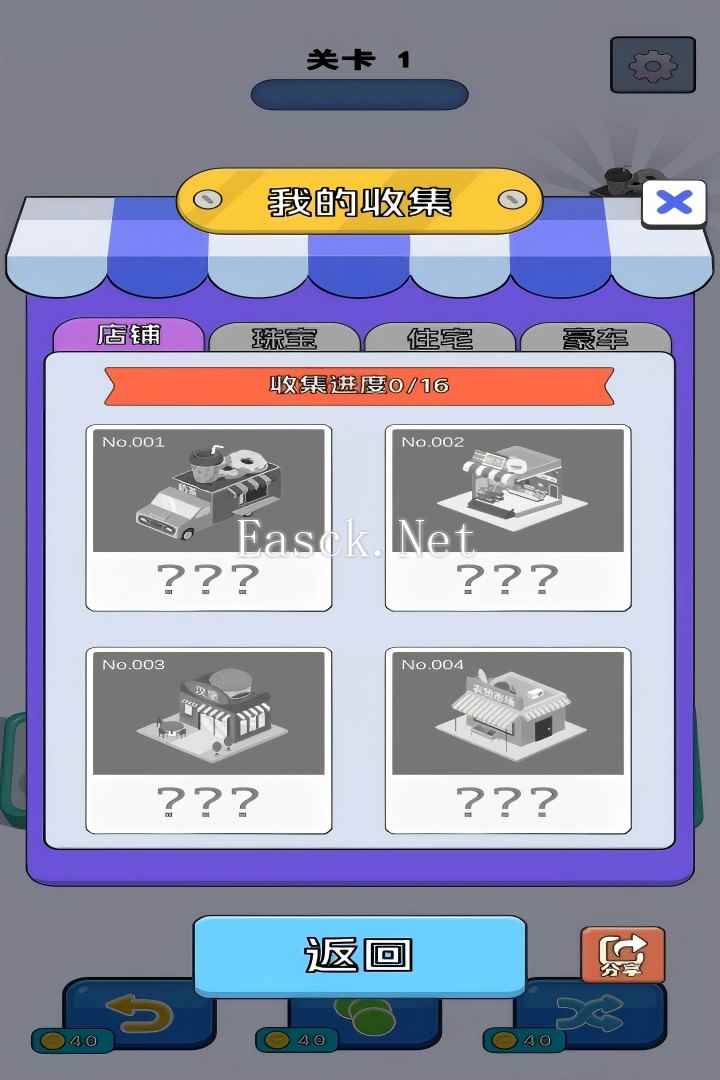Image resolution: width=720 pixels, height=1080 pixels.
Task: Switch to the 珠宝 tab
Action: [x=284, y=339]
